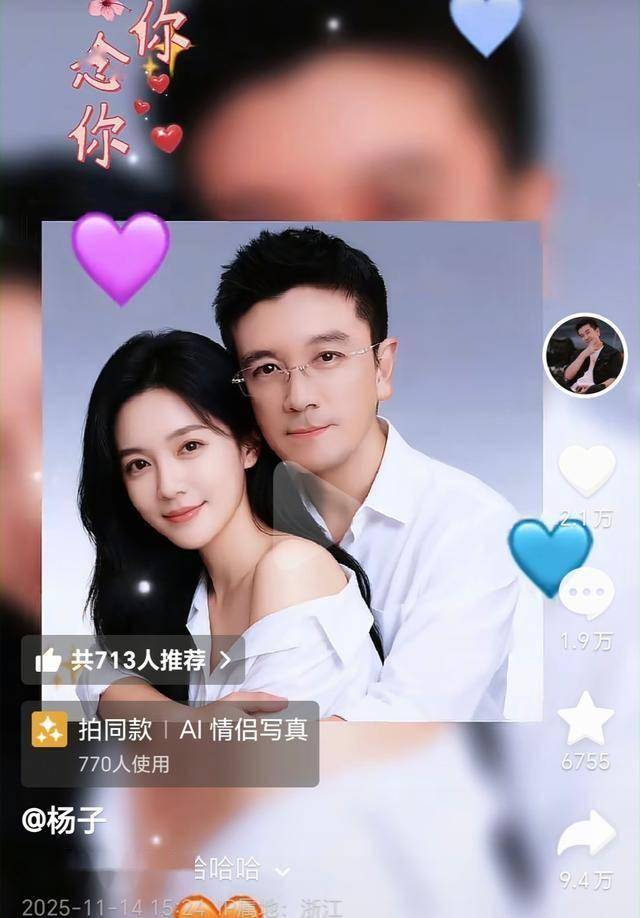Open the creator's profile avatar

[585, 355]
